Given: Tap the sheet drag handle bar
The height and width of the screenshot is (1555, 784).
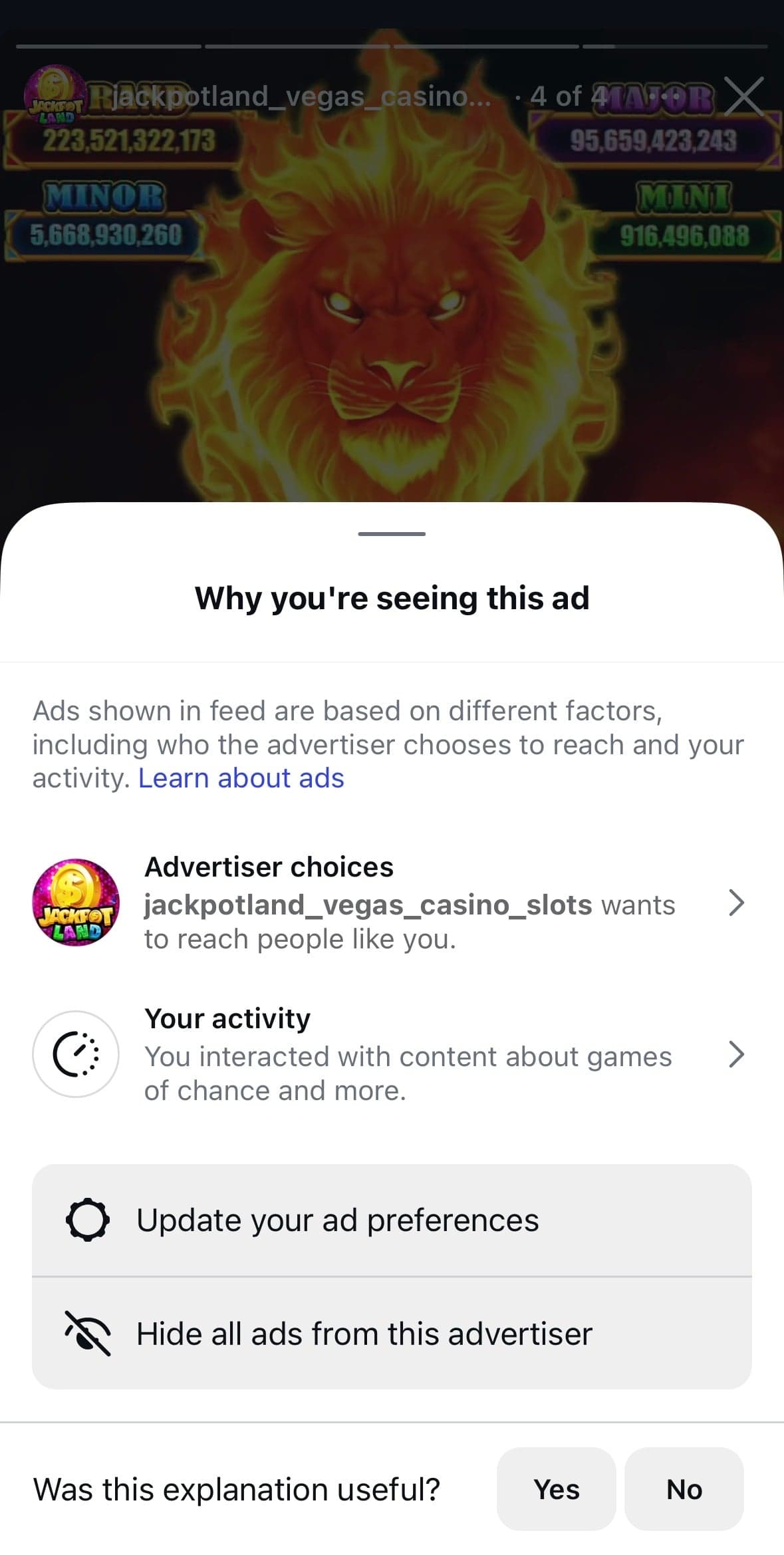Looking at the screenshot, I should (392, 533).
